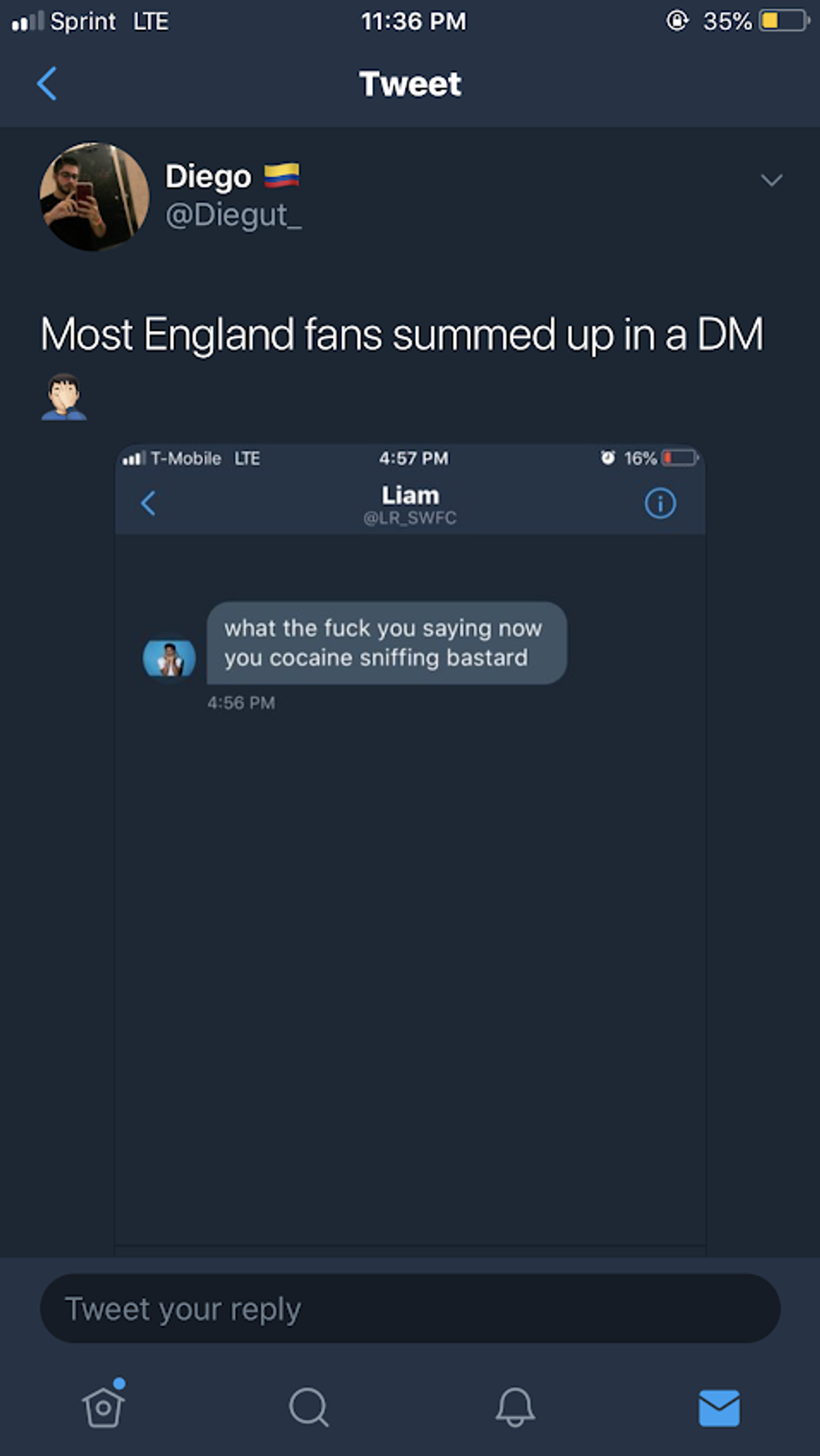Open the @Diegut_ profile handle
The width and height of the screenshot is (820, 1456).
tap(233, 216)
